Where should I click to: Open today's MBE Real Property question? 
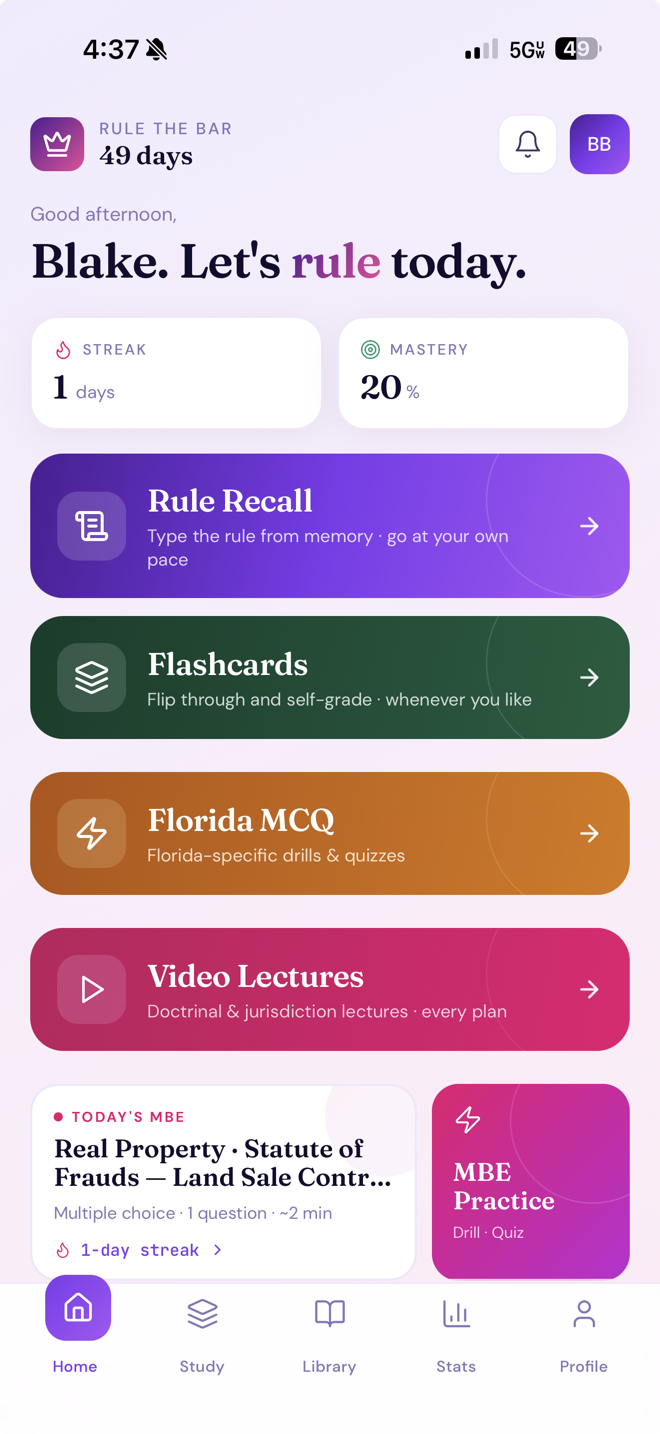(223, 1181)
